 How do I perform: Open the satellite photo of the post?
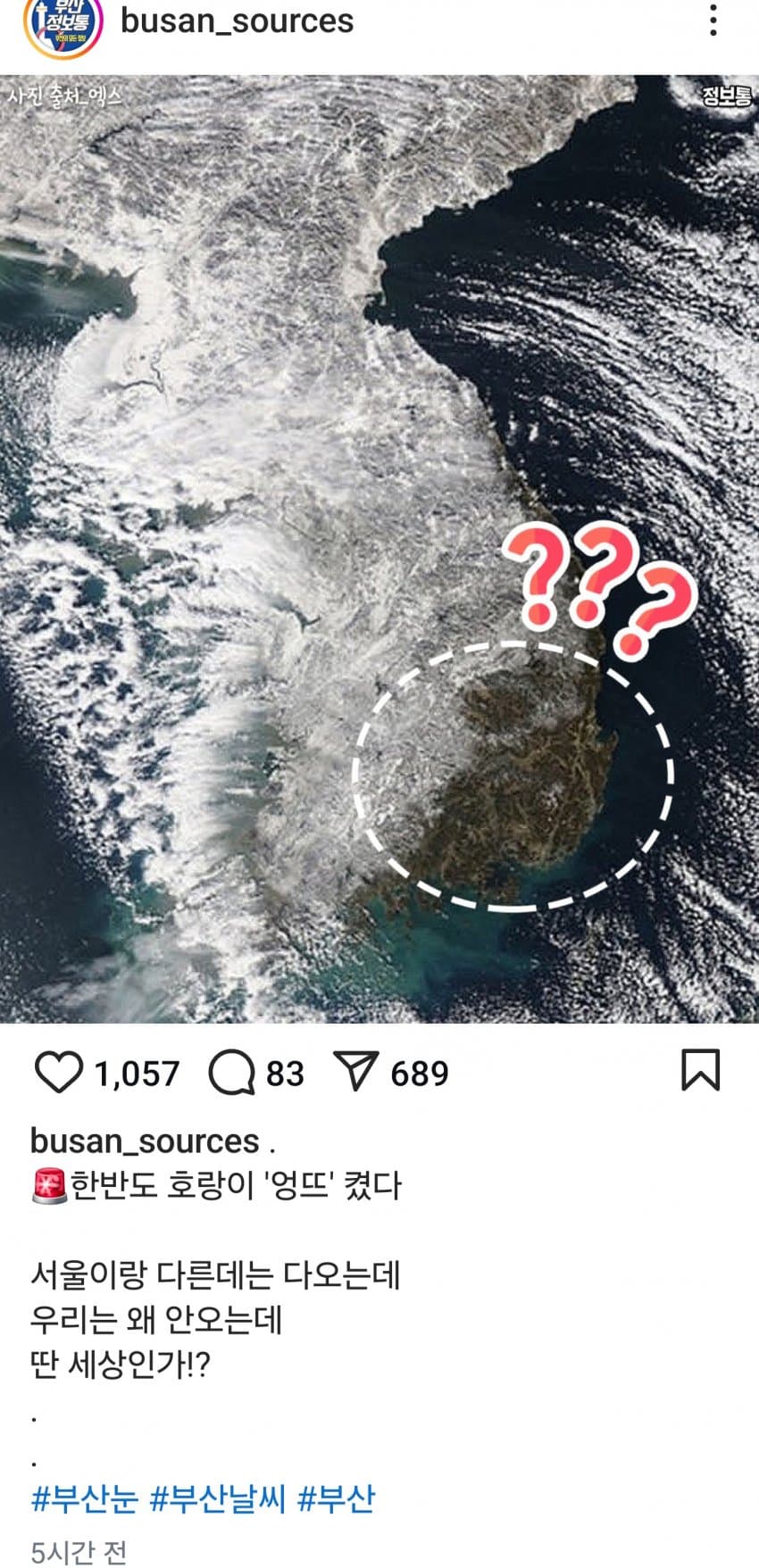pyautogui.click(x=379, y=549)
